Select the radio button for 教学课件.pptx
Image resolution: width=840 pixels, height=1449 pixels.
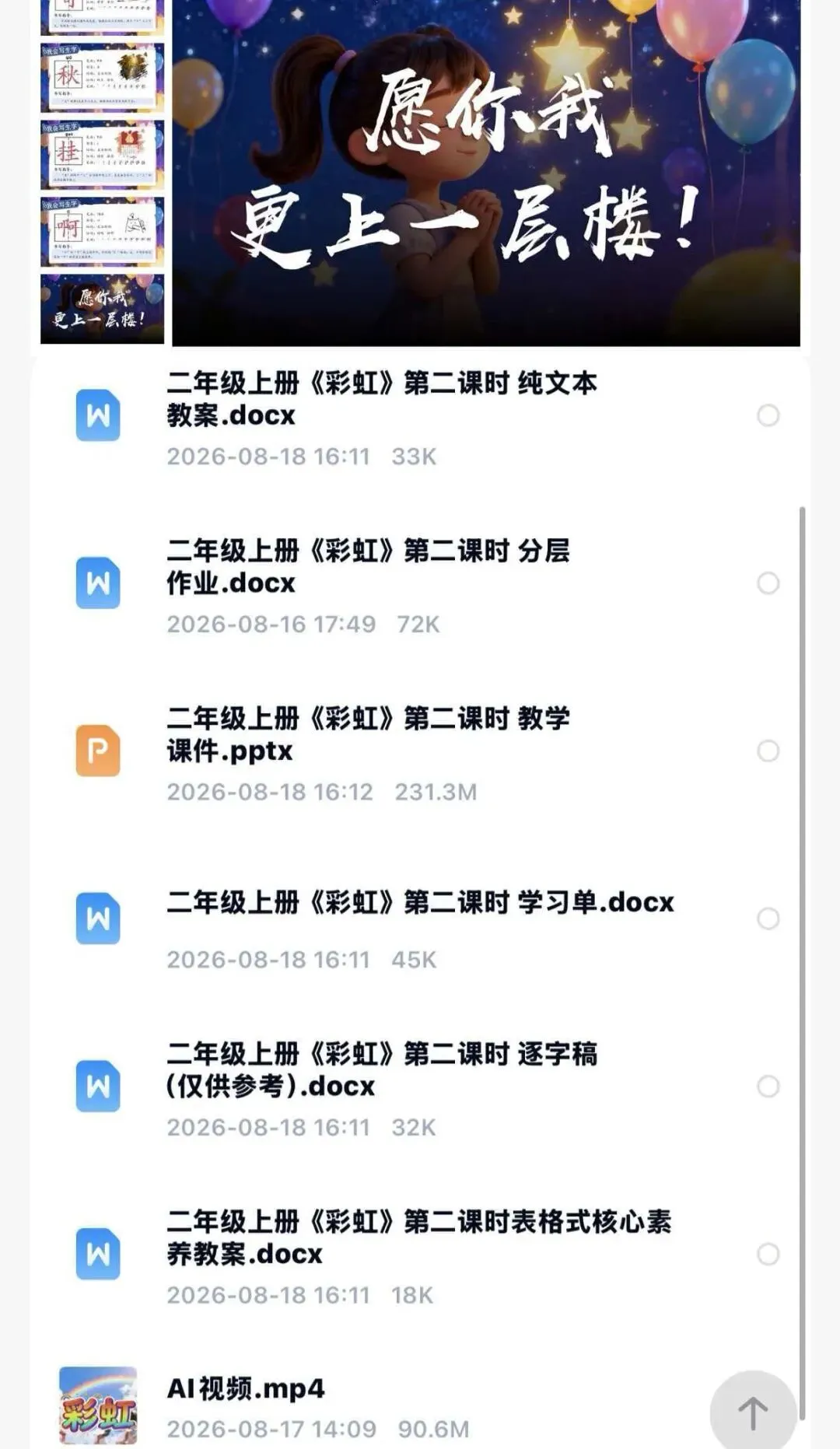(768, 751)
